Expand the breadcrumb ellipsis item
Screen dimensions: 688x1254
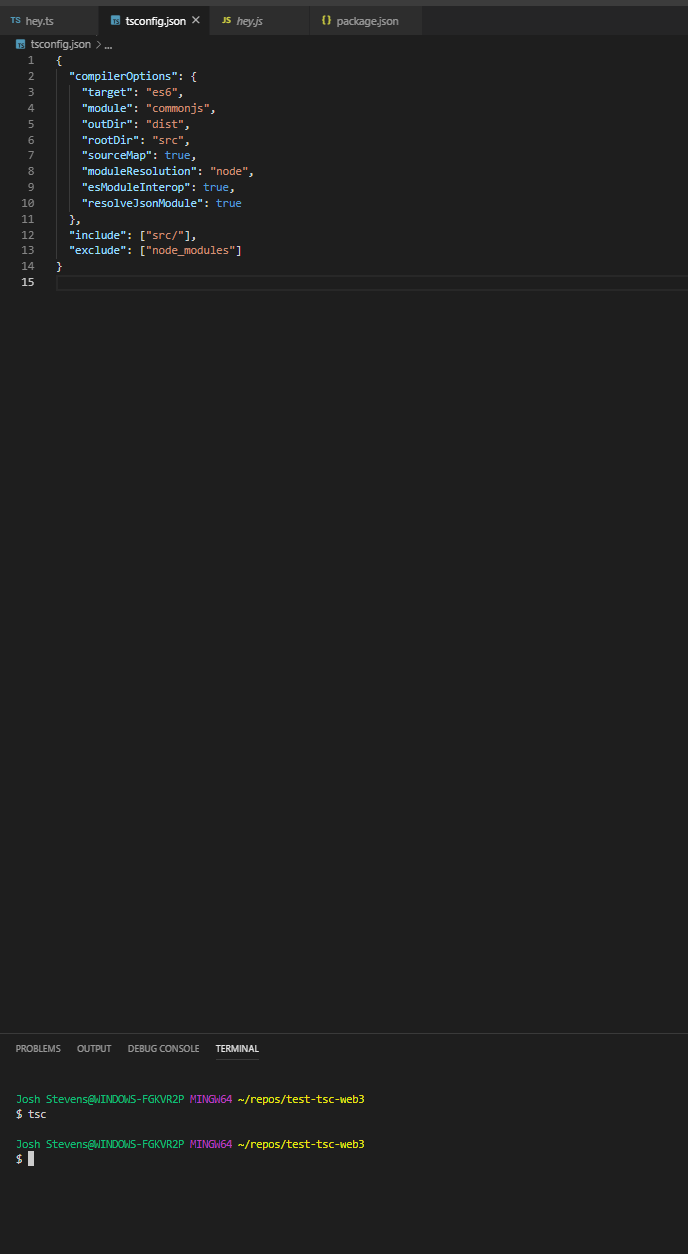click(108, 44)
